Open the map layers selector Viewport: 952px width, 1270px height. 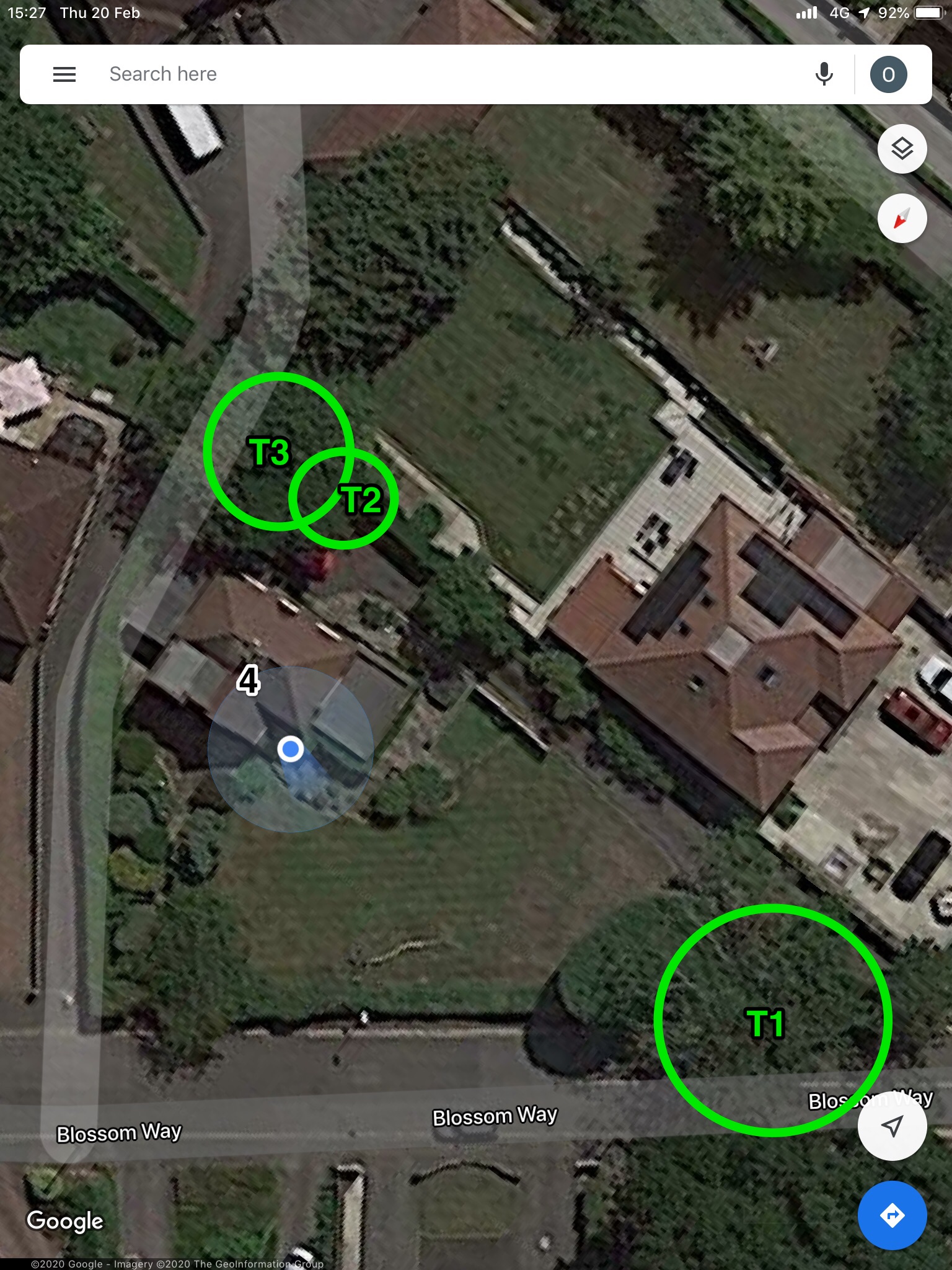(902, 148)
